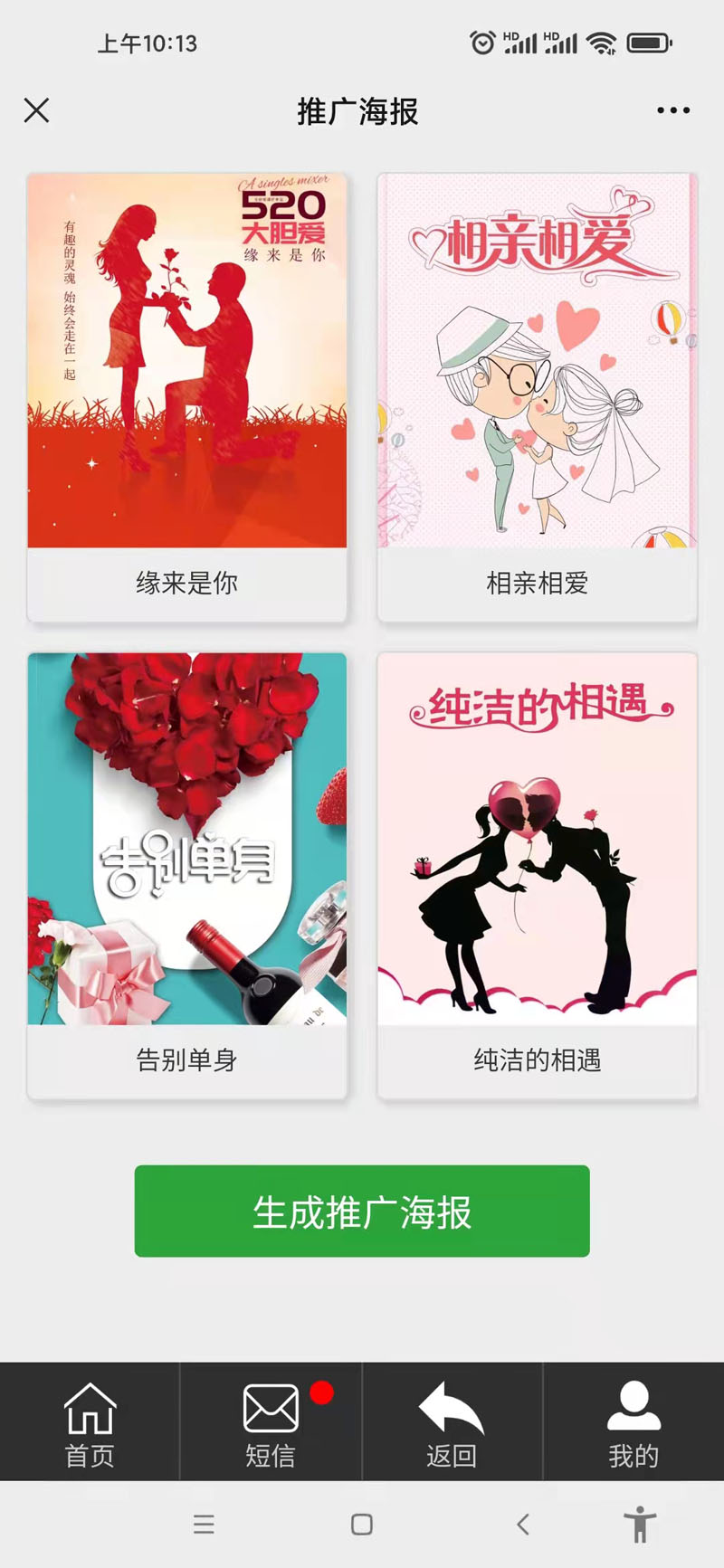Open the 短信 messages tab

(271, 1423)
